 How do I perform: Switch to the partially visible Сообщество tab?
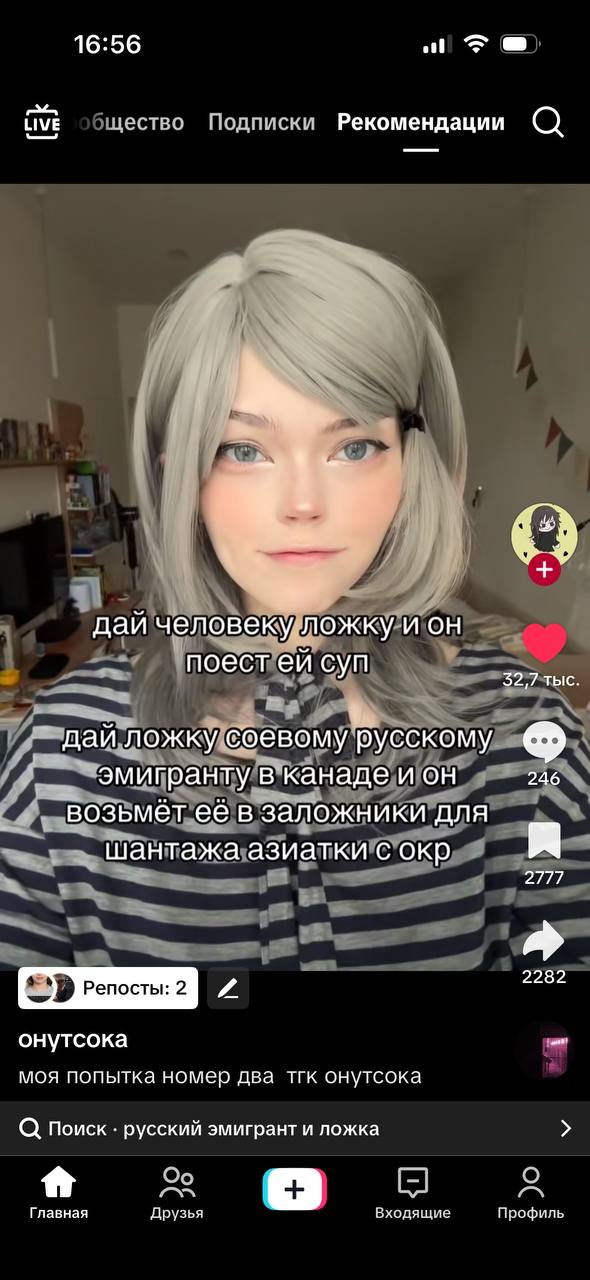129,122
